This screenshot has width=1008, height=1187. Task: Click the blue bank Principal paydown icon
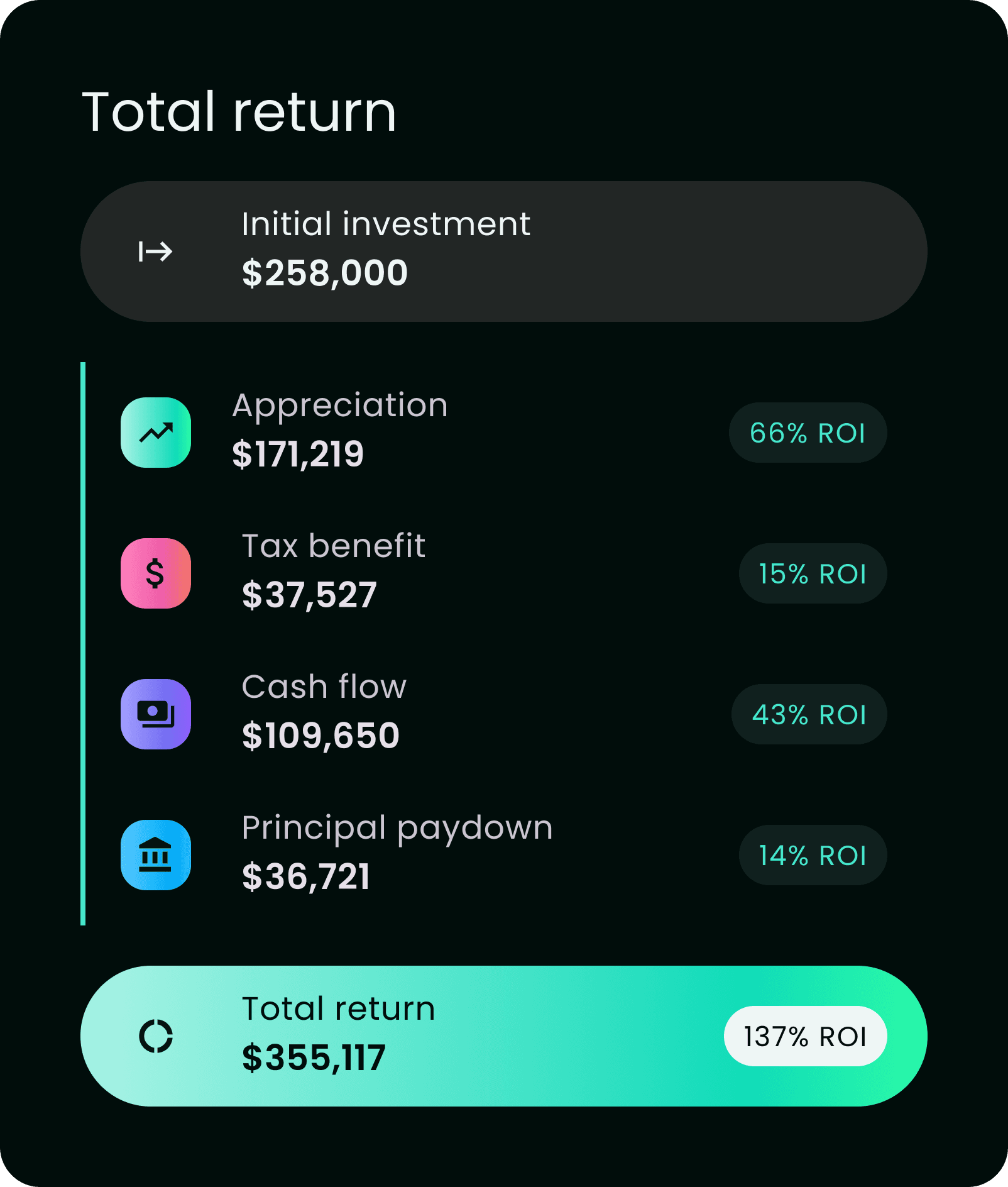(x=156, y=853)
